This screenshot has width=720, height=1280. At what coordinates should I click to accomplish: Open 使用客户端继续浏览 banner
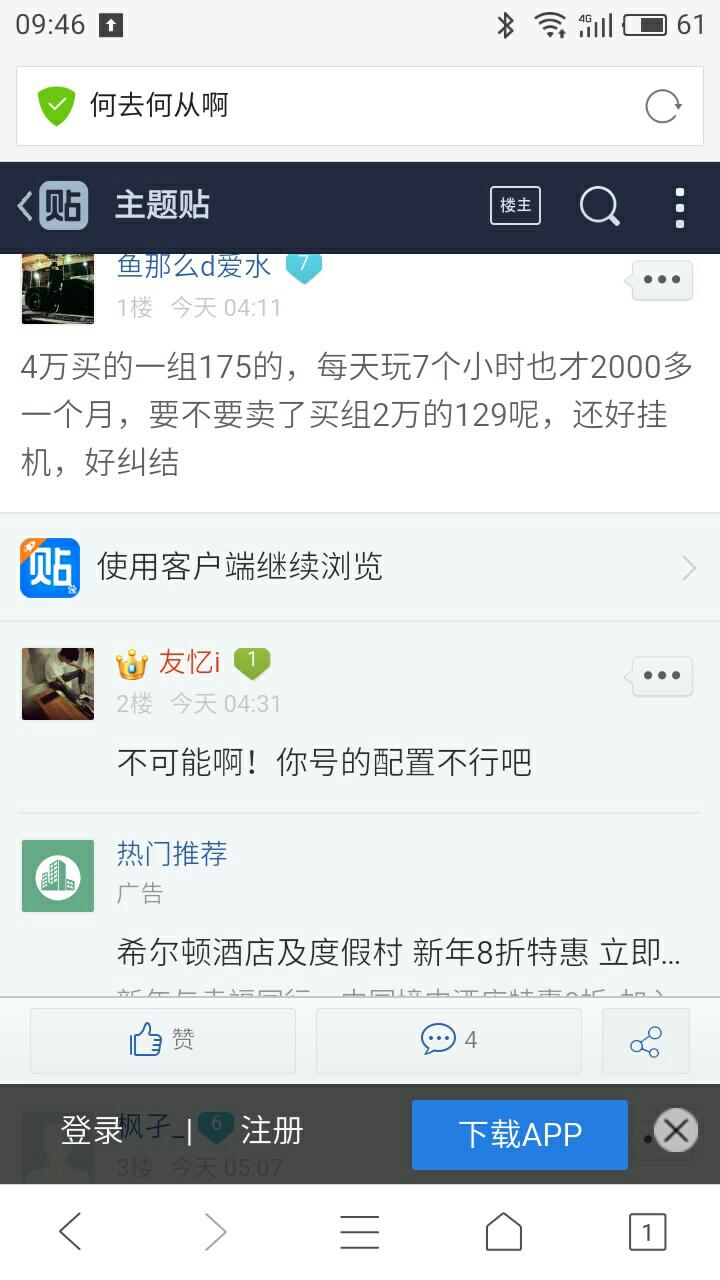coord(359,567)
